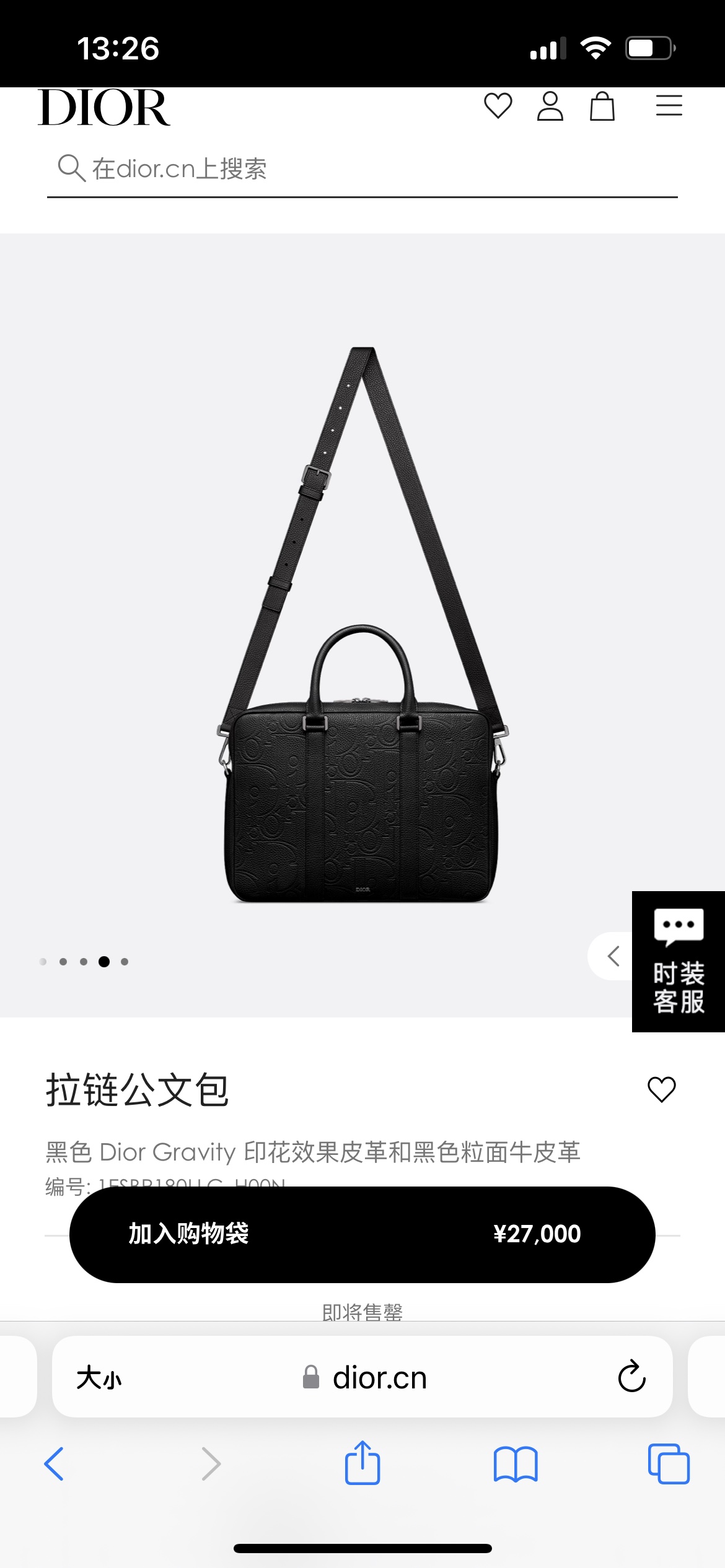Open Safari bookmarks
Screen dimensions: 725x1568
pos(516,1464)
